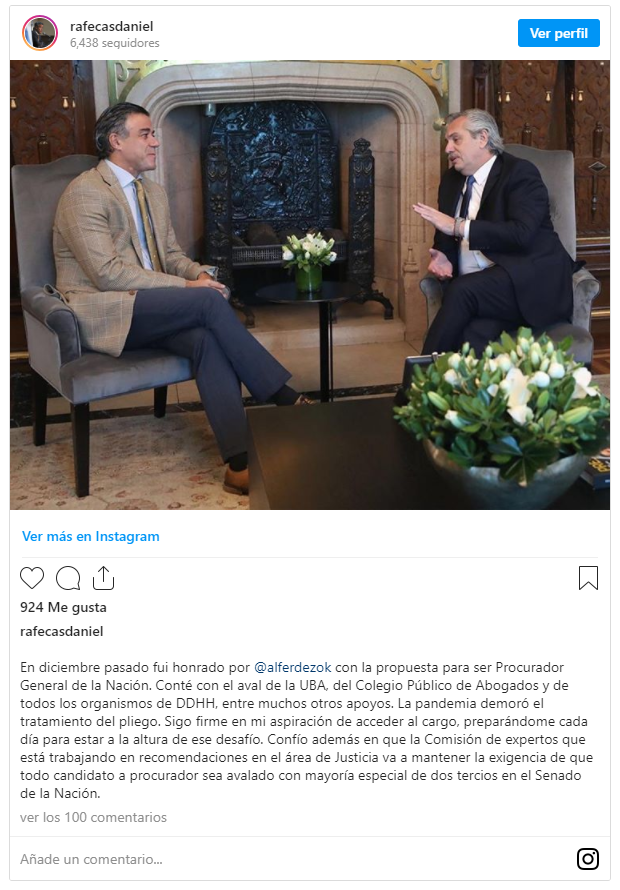Image resolution: width=620 pixels, height=890 pixels.
Task: Open the post photo
Action: click(x=310, y=285)
